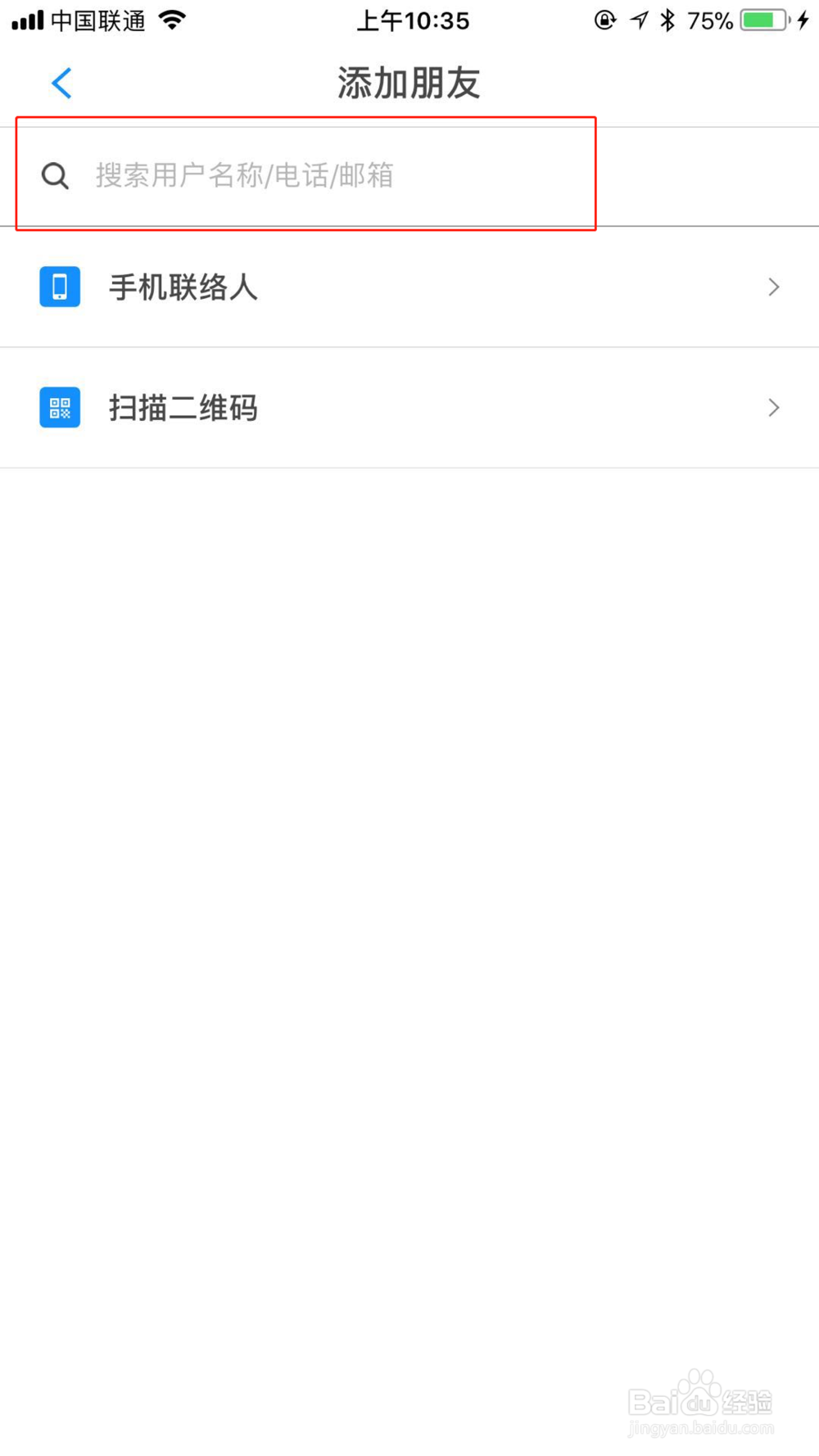Image resolution: width=819 pixels, height=1456 pixels.
Task: Tap the Wi-Fi status icon
Action: (172, 20)
